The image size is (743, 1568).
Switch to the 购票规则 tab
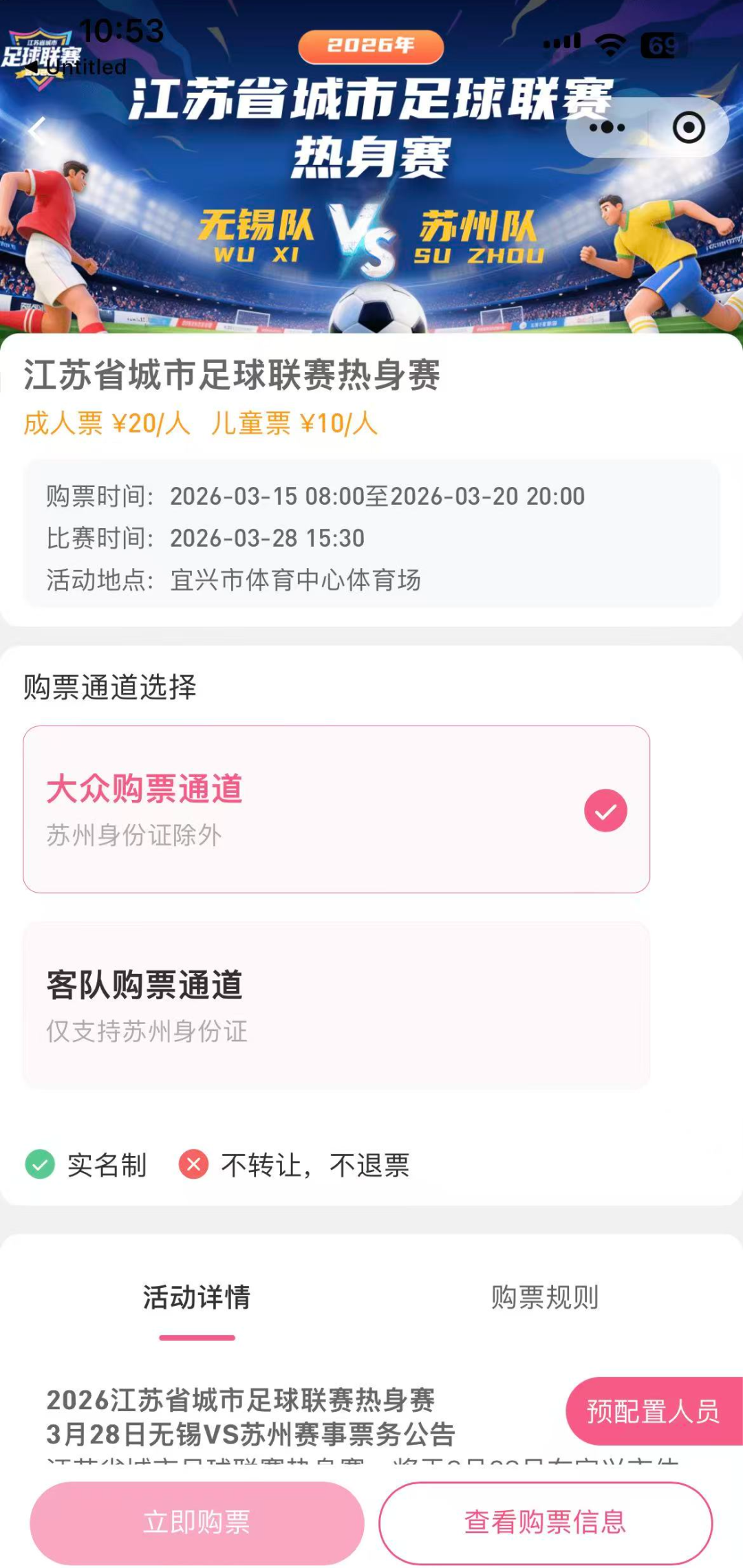pyautogui.click(x=544, y=1298)
